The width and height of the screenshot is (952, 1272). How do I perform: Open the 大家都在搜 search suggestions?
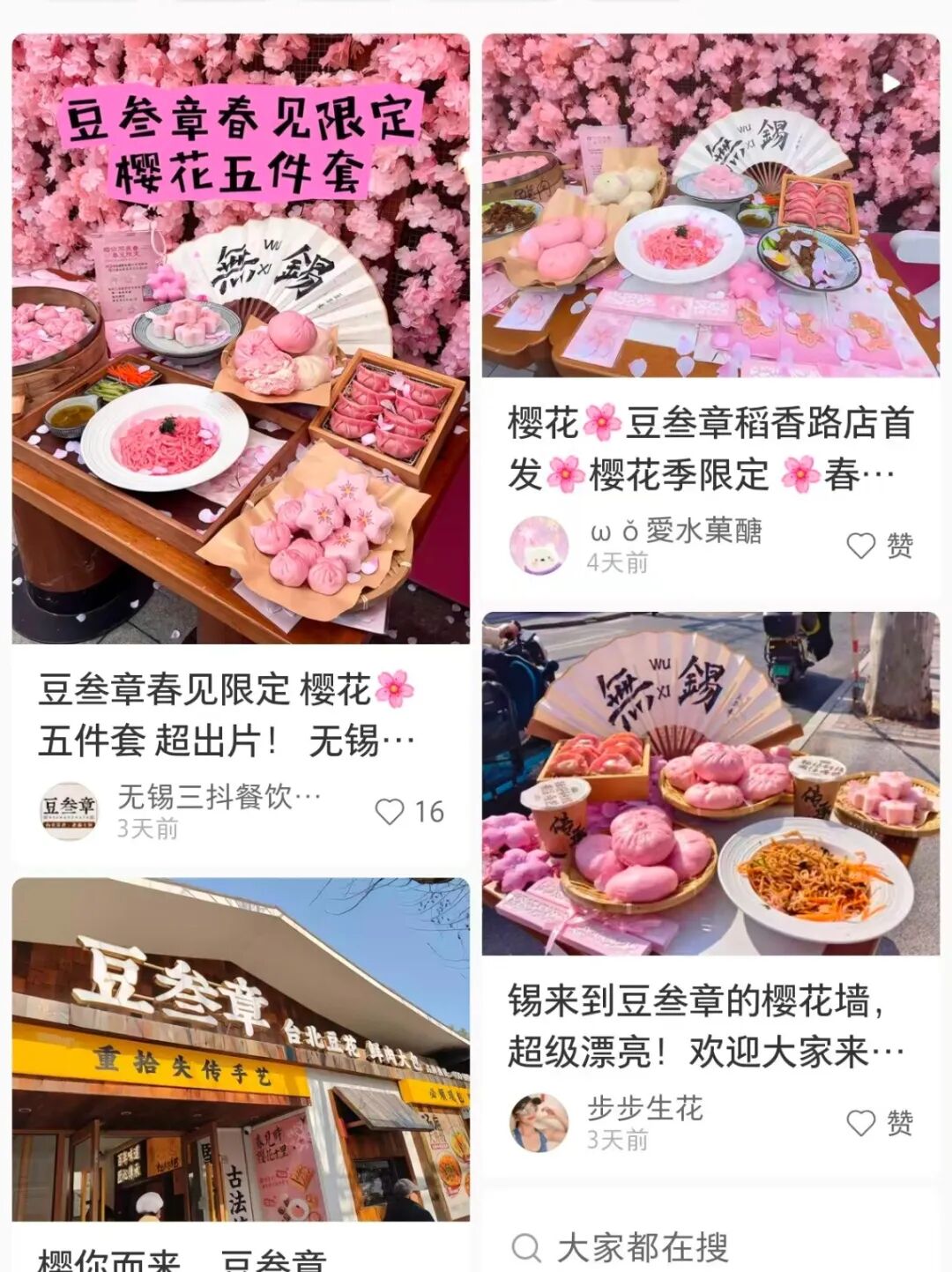[x=643, y=1247]
